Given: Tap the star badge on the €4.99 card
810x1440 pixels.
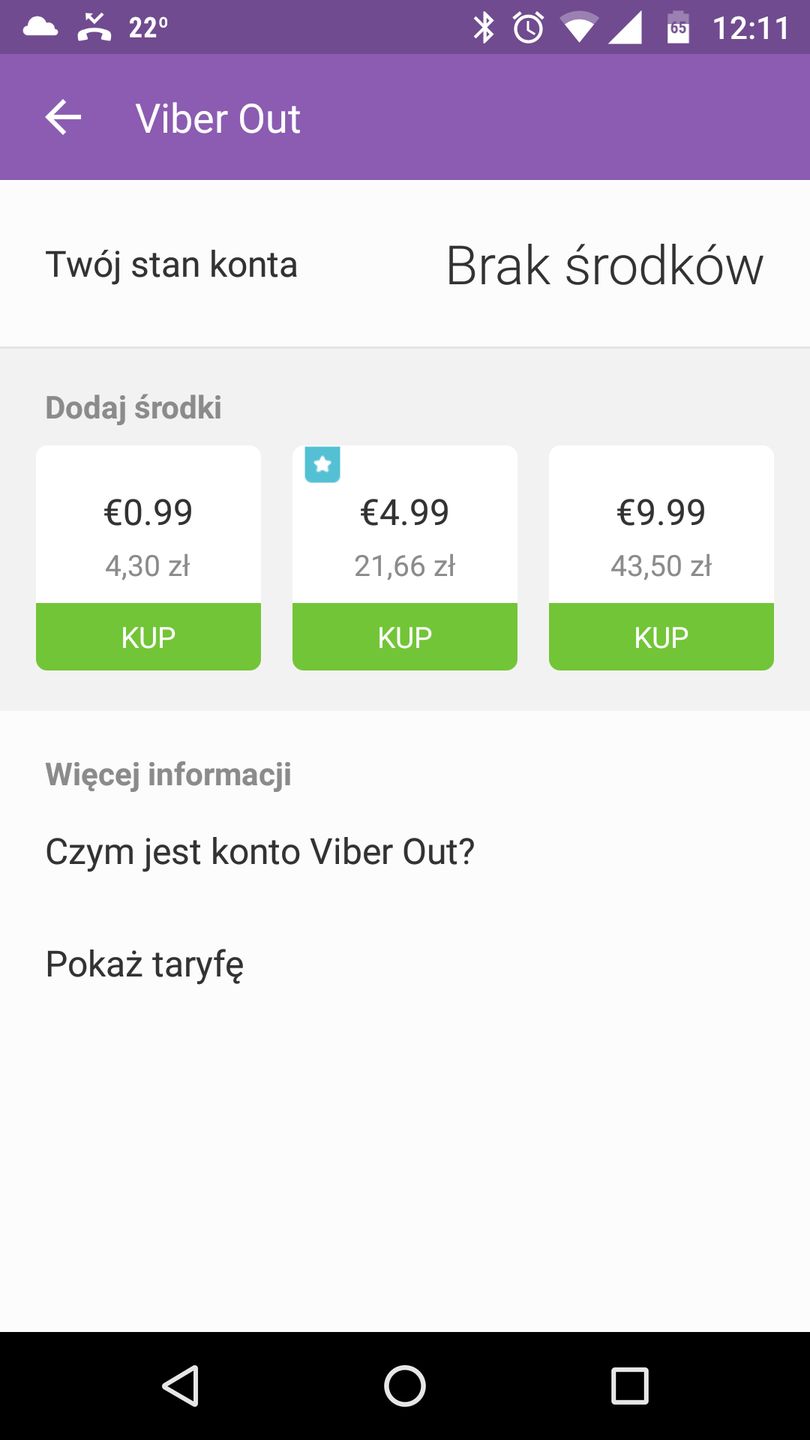Looking at the screenshot, I should point(321,464).
